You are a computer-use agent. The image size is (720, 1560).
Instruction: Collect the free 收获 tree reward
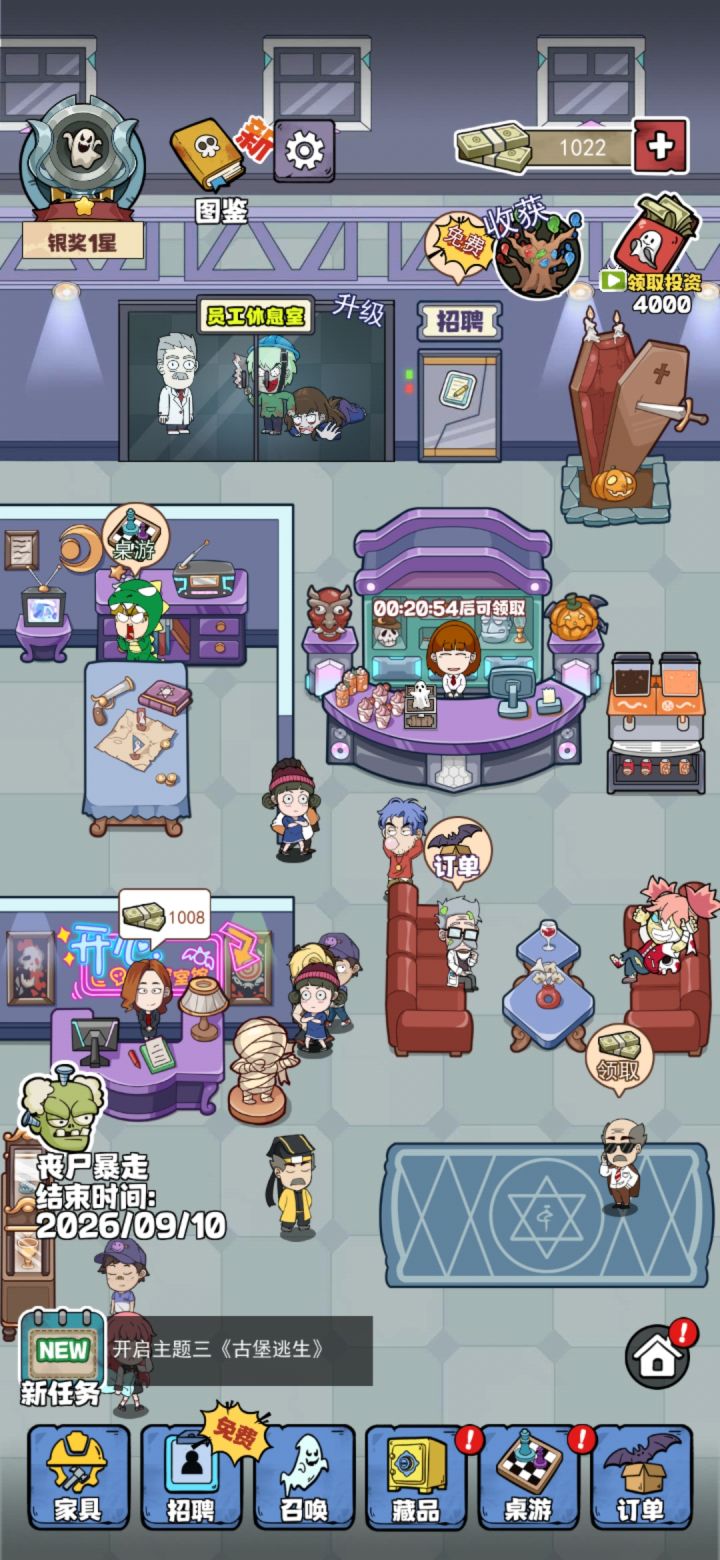click(536, 252)
